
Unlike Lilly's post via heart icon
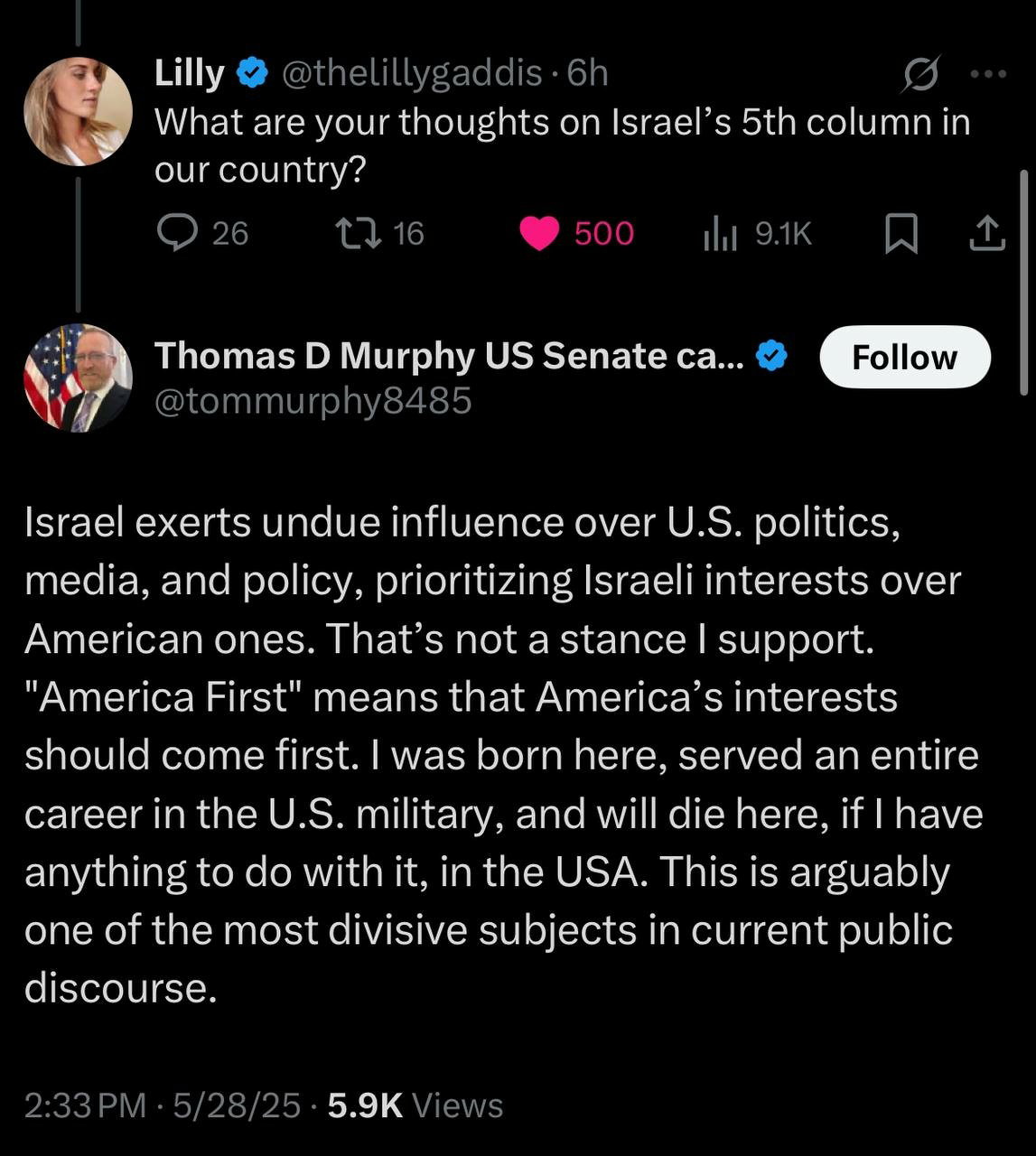540,234
